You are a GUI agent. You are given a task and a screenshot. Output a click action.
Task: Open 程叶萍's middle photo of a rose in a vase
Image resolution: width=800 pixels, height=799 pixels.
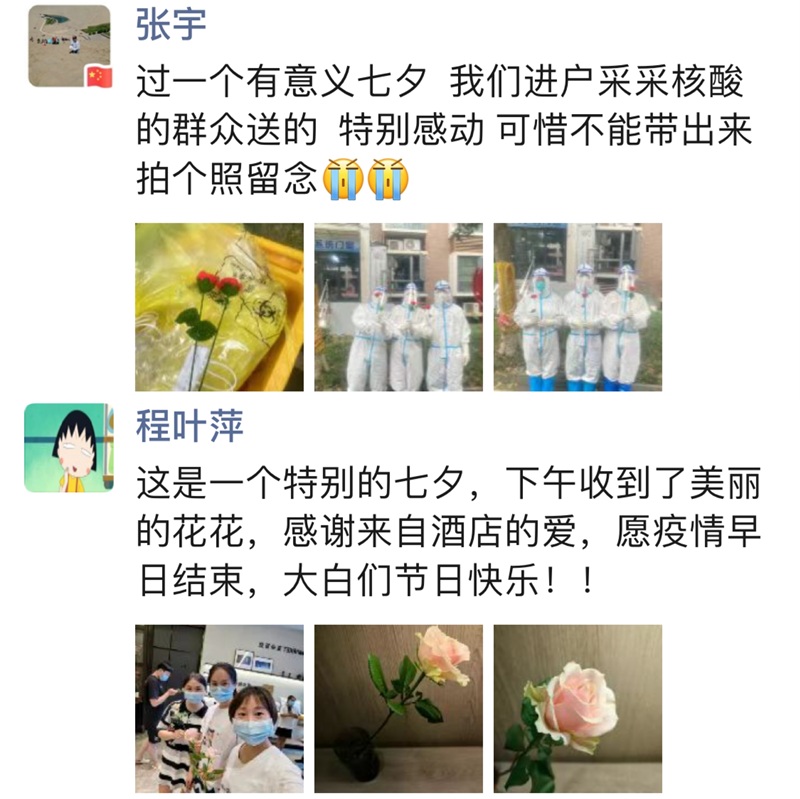click(398, 708)
